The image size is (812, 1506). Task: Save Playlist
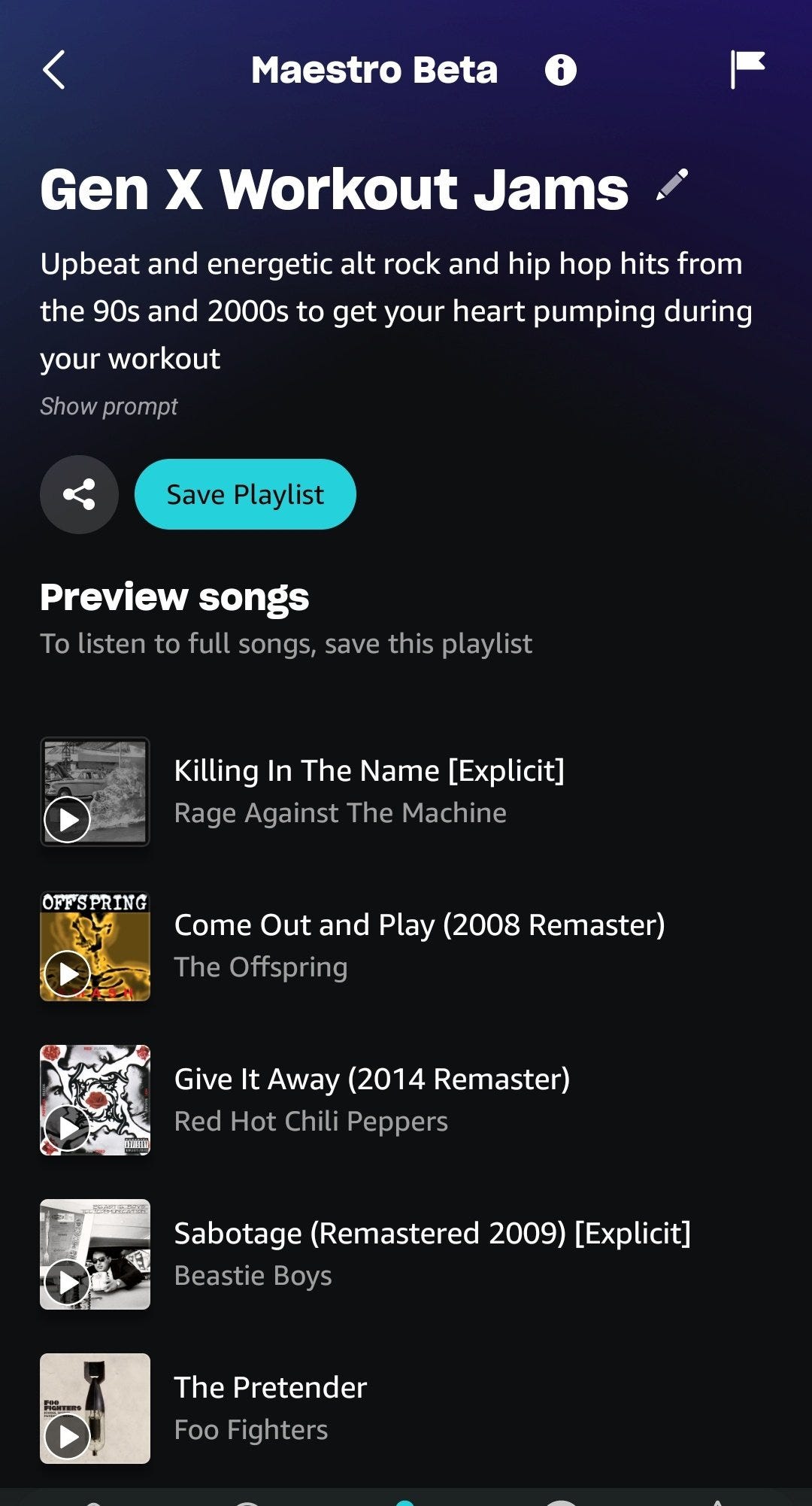point(245,494)
